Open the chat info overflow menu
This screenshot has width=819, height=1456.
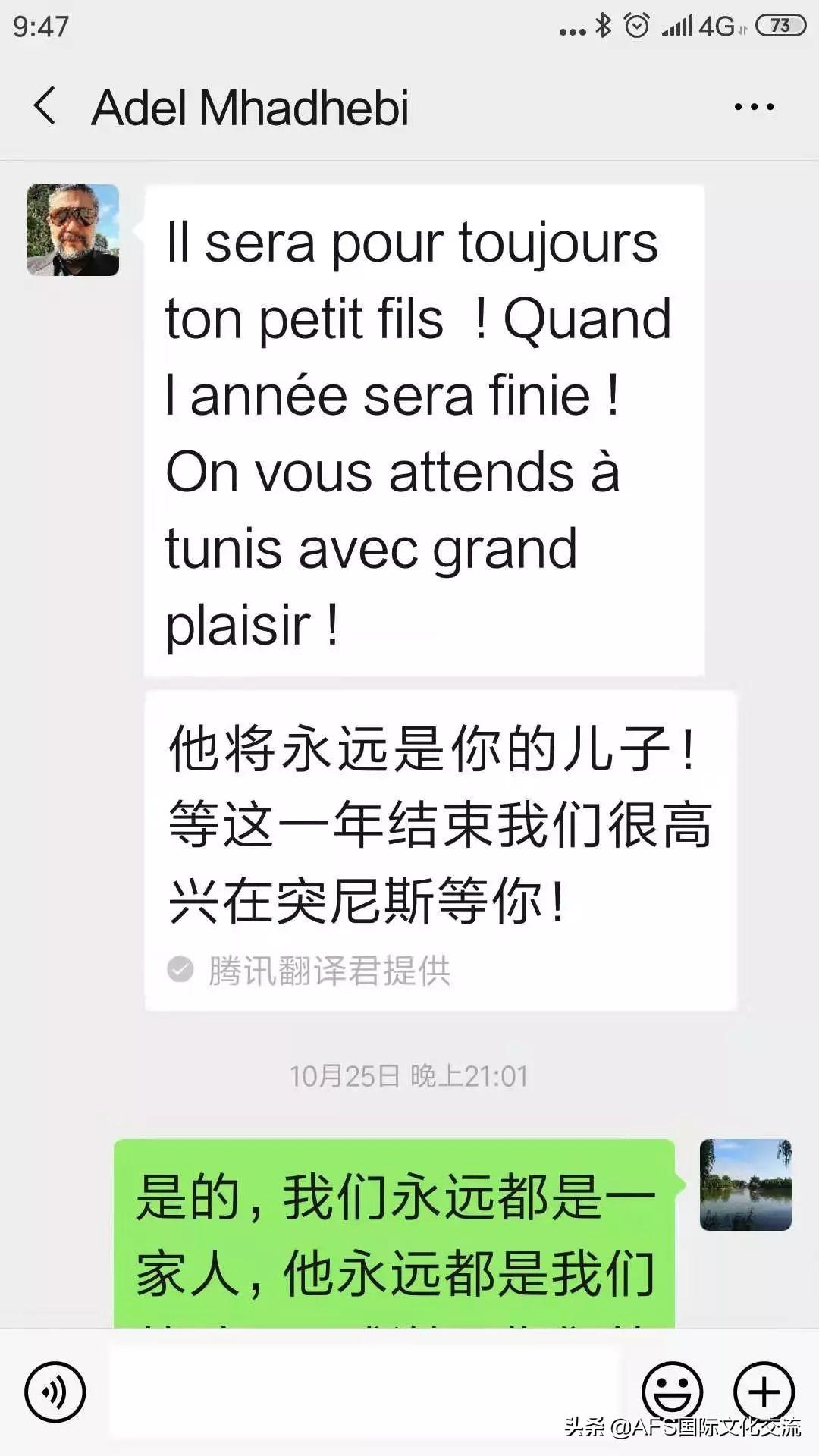click(x=754, y=107)
